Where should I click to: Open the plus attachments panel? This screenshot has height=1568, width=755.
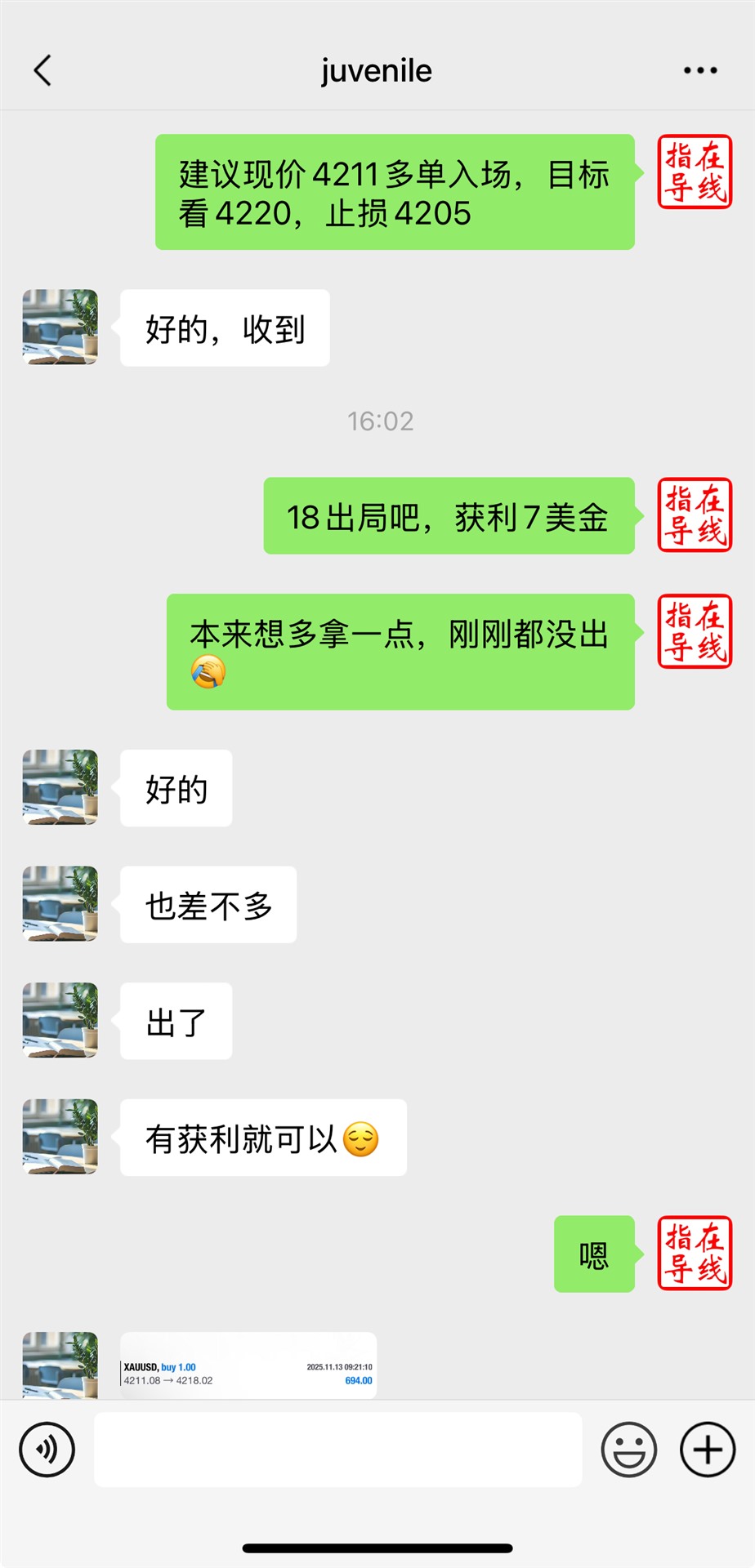(708, 1450)
